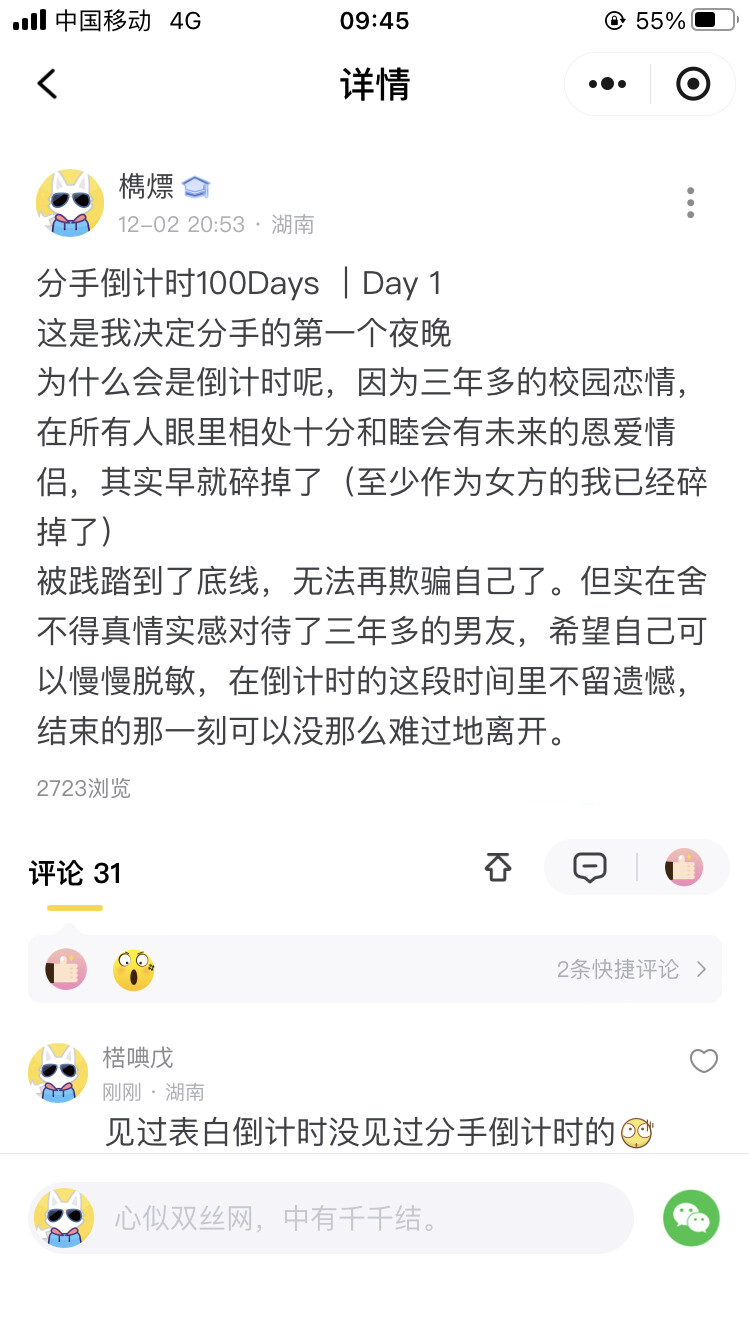Go back using the top-left arrow

point(47,85)
